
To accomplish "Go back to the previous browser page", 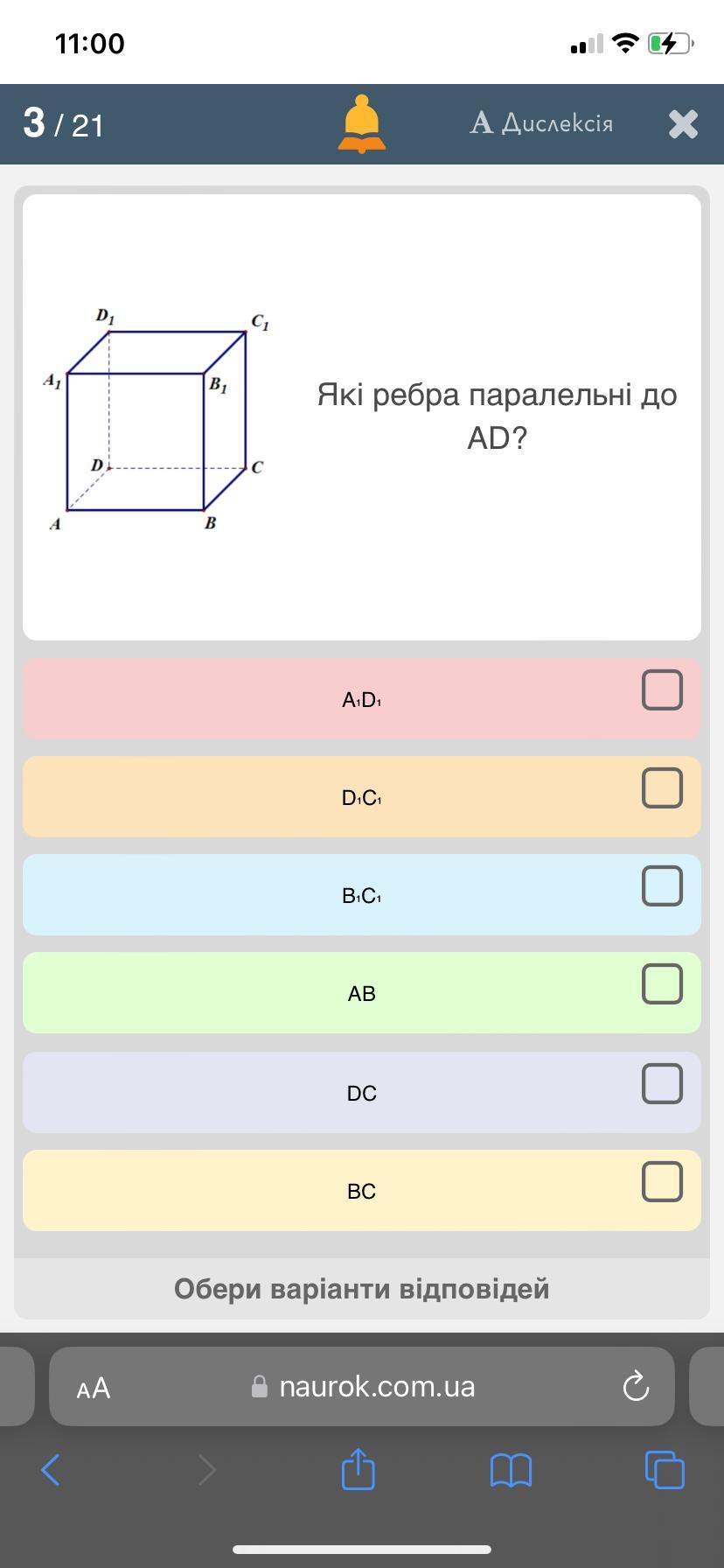I will (51, 1470).
